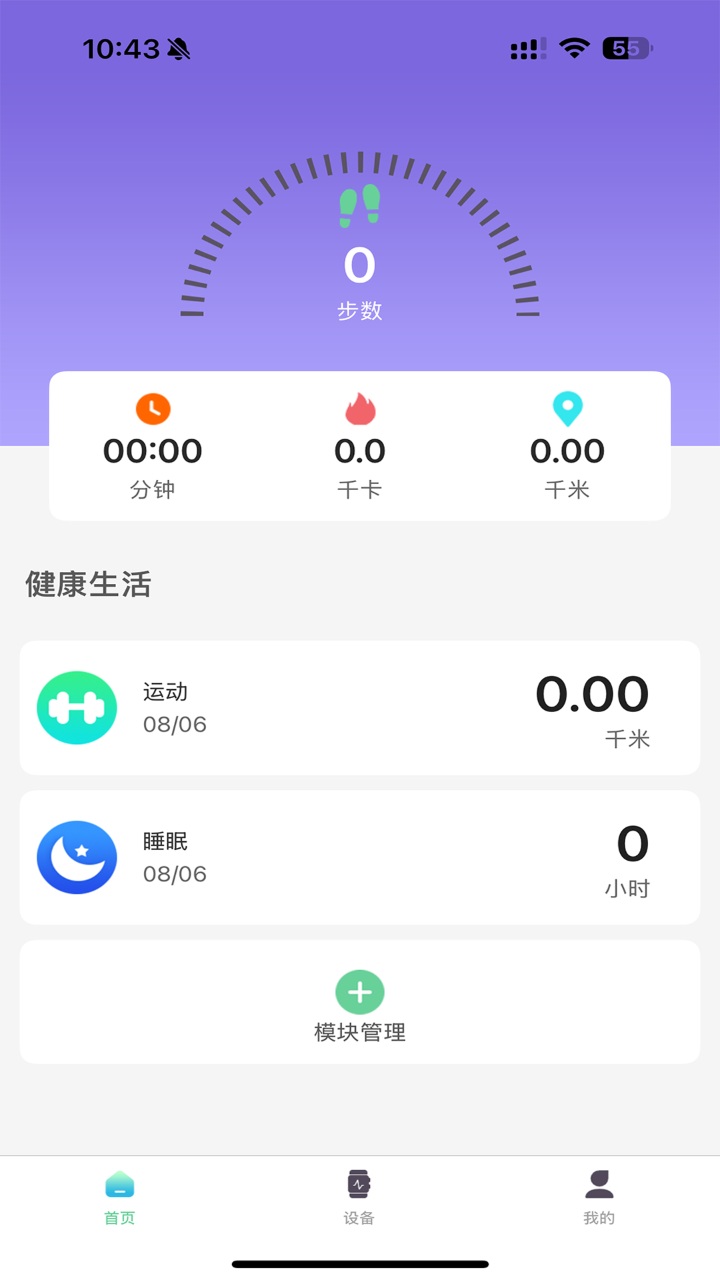Tap the green plus icon for 模块管理
This screenshot has height=1280, width=720.
tap(359, 992)
